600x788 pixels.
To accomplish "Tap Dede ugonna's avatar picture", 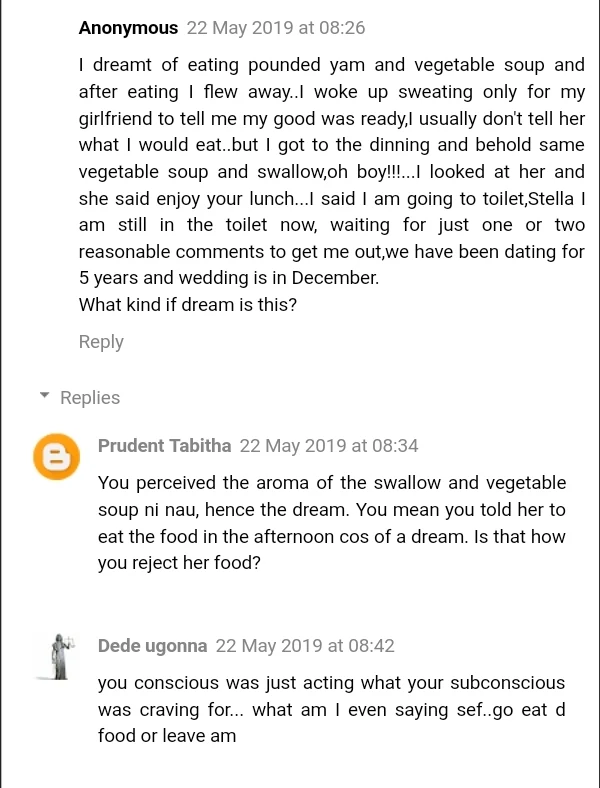I will [x=57, y=656].
